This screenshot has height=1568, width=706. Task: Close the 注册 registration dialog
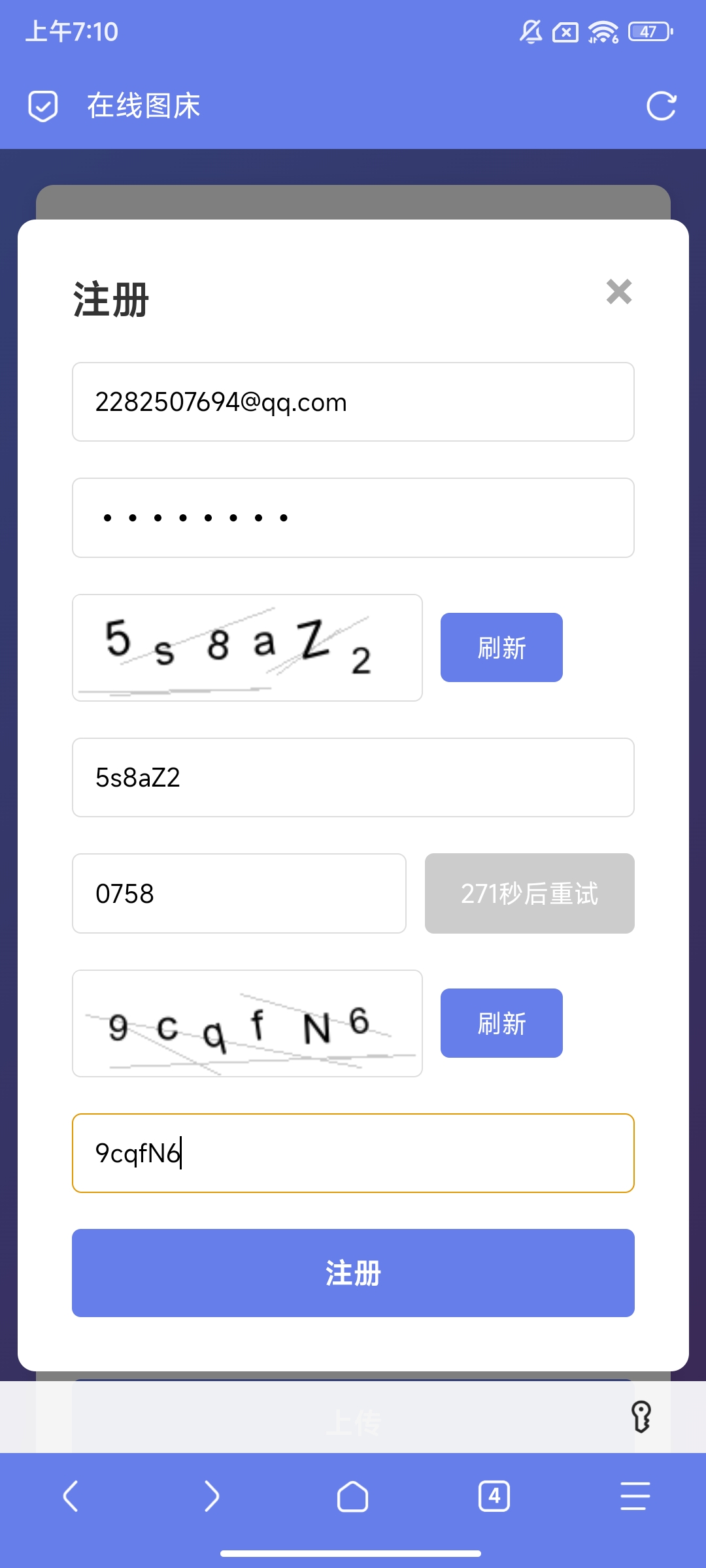(x=618, y=292)
